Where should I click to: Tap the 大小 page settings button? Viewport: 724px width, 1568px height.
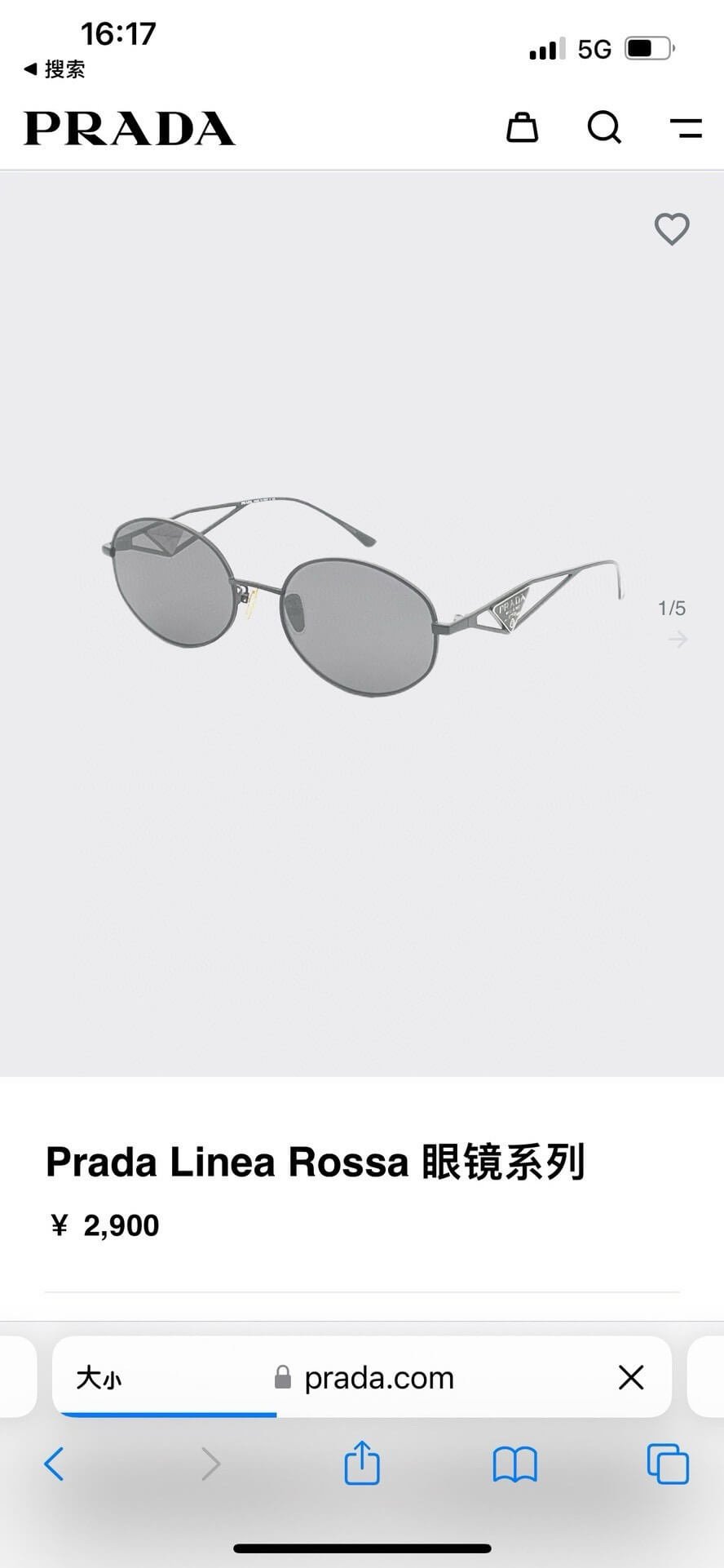[x=99, y=1378]
